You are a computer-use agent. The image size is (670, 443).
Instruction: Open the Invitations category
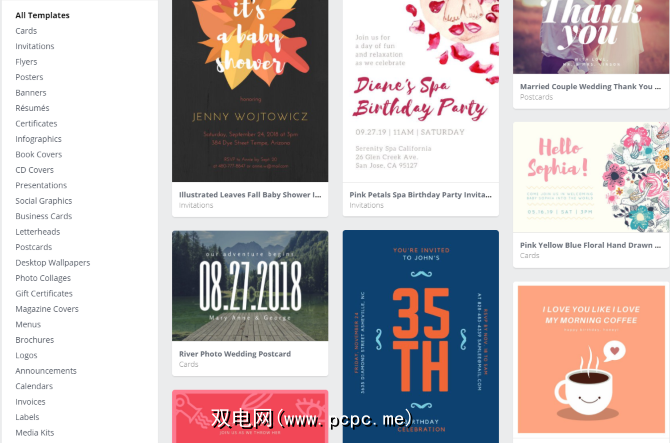[x=35, y=46]
